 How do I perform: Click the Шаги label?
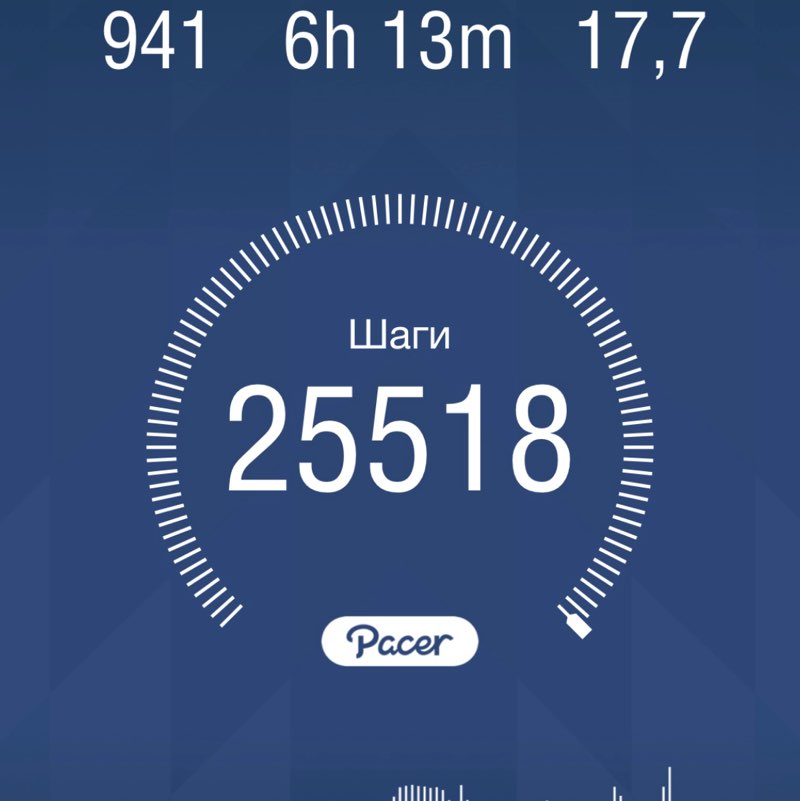(x=400, y=333)
